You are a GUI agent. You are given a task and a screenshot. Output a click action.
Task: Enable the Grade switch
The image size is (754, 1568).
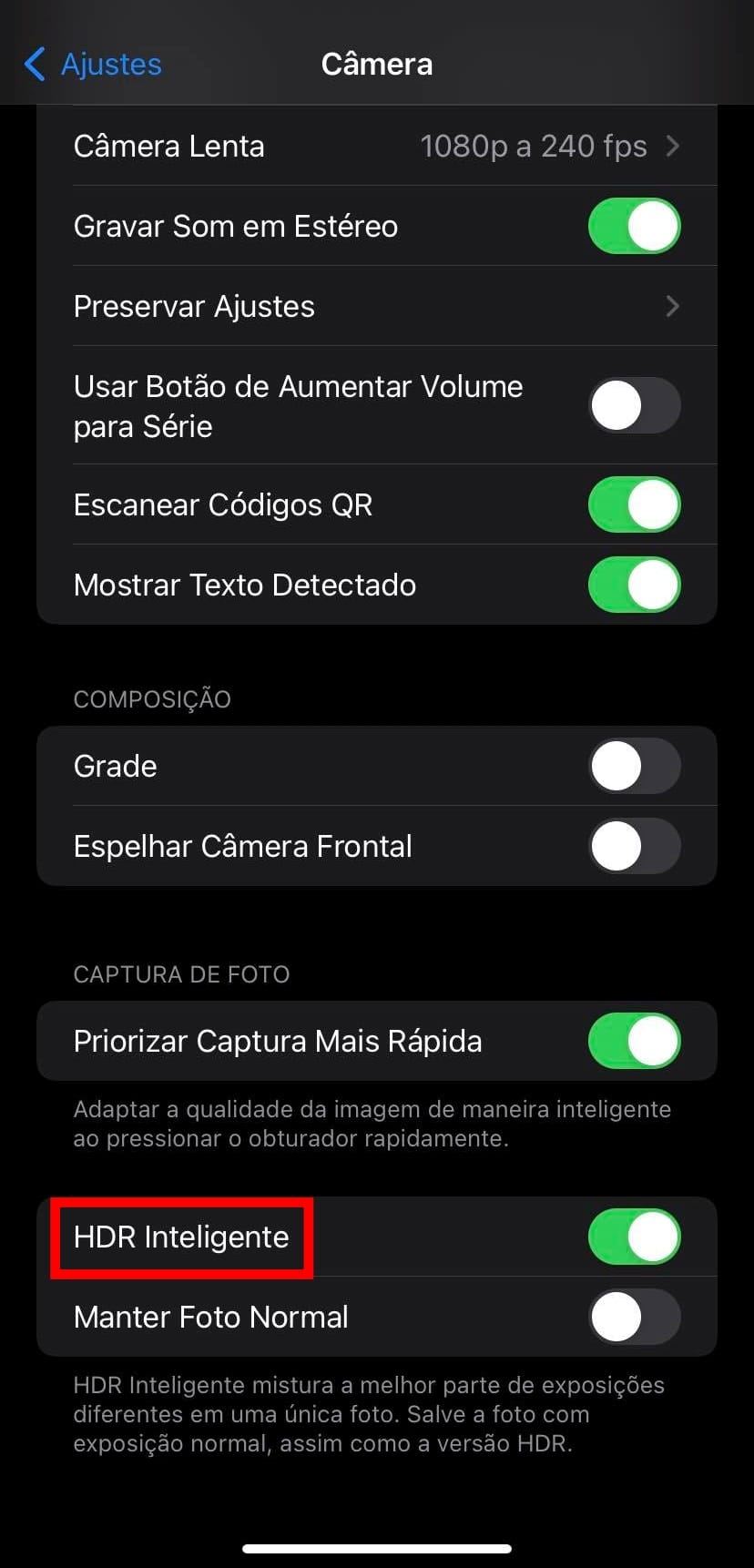(634, 767)
